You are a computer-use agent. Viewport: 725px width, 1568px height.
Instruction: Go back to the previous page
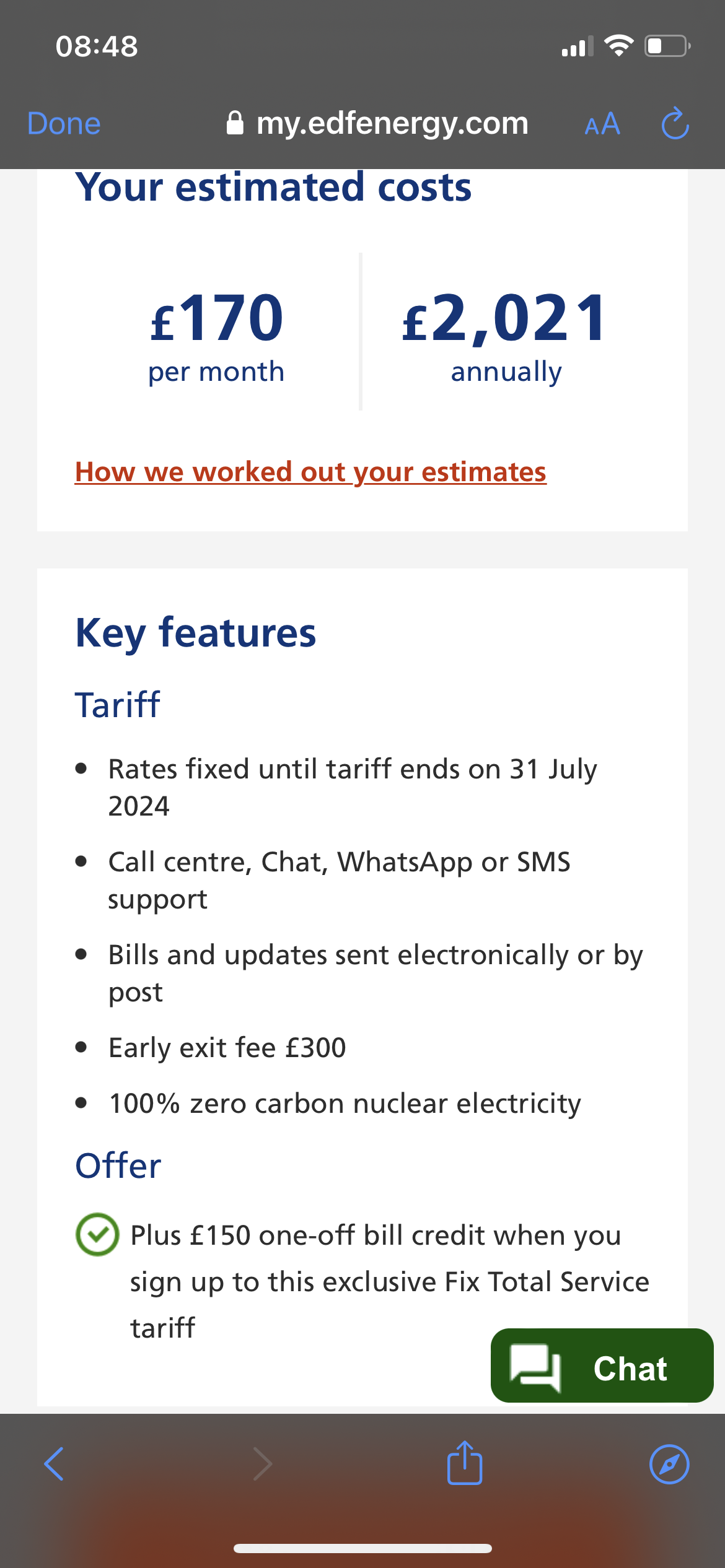pyautogui.click(x=55, y=1464)
